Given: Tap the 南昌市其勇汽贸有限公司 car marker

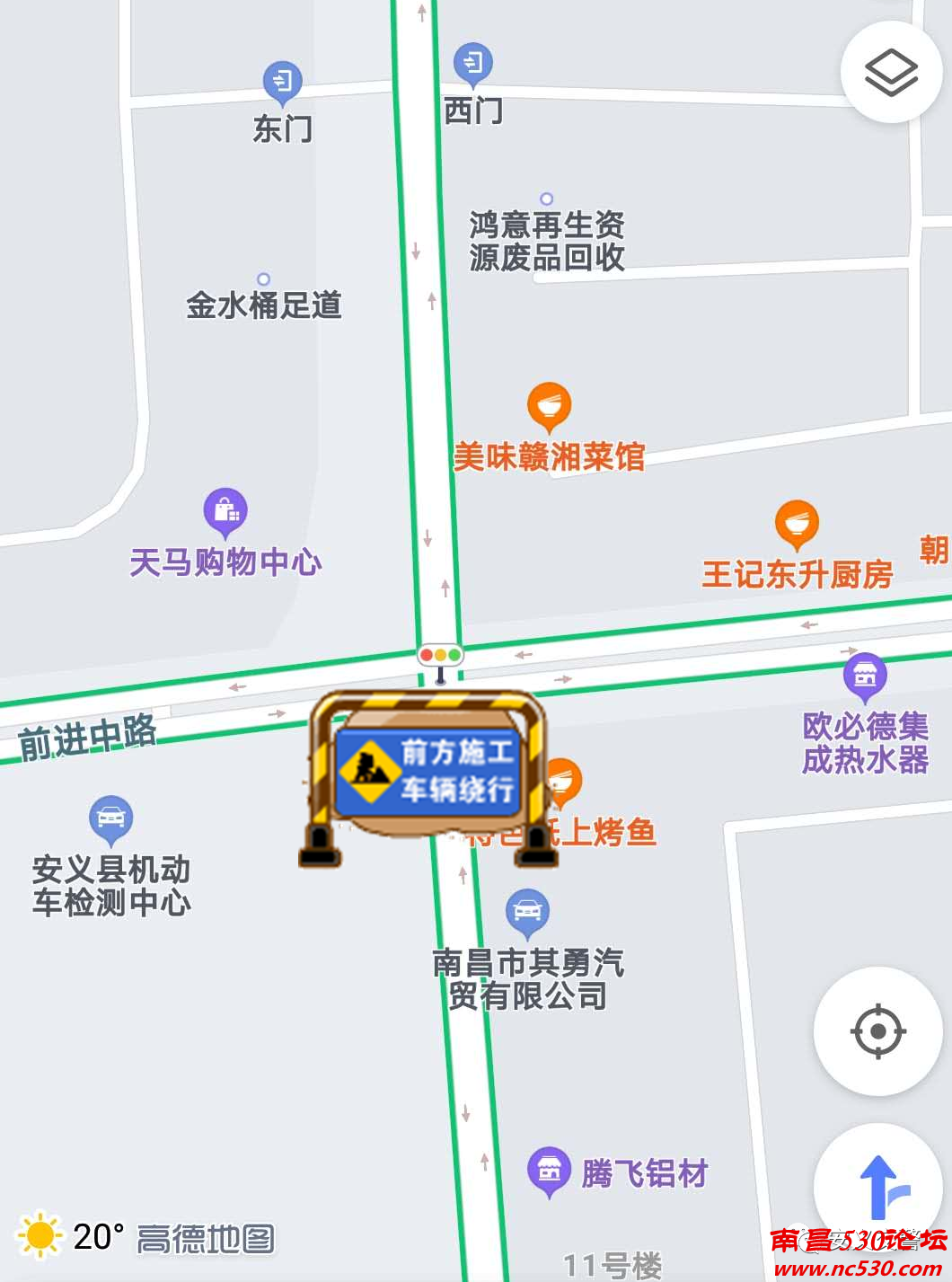Looking at the screenshot, I should point(526,909).
